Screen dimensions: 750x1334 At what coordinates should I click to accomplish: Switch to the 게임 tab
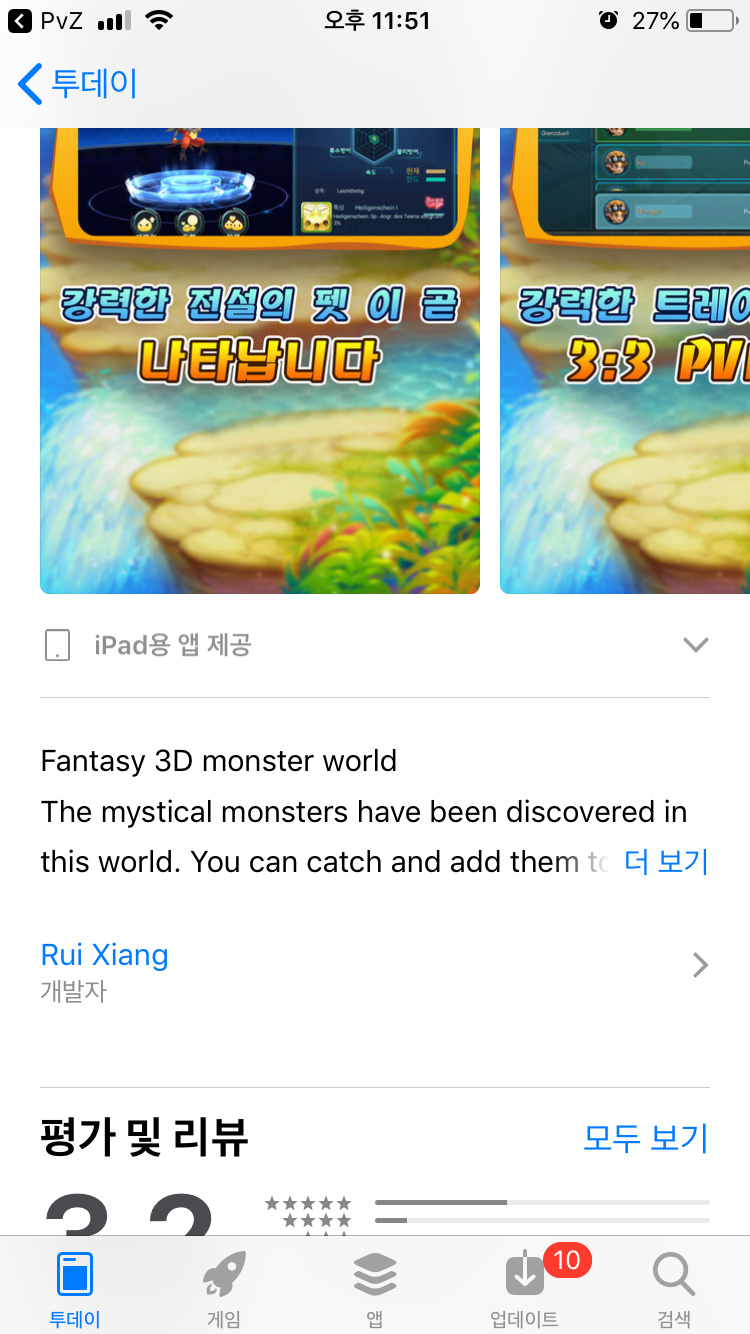[x=224, y=1288]
